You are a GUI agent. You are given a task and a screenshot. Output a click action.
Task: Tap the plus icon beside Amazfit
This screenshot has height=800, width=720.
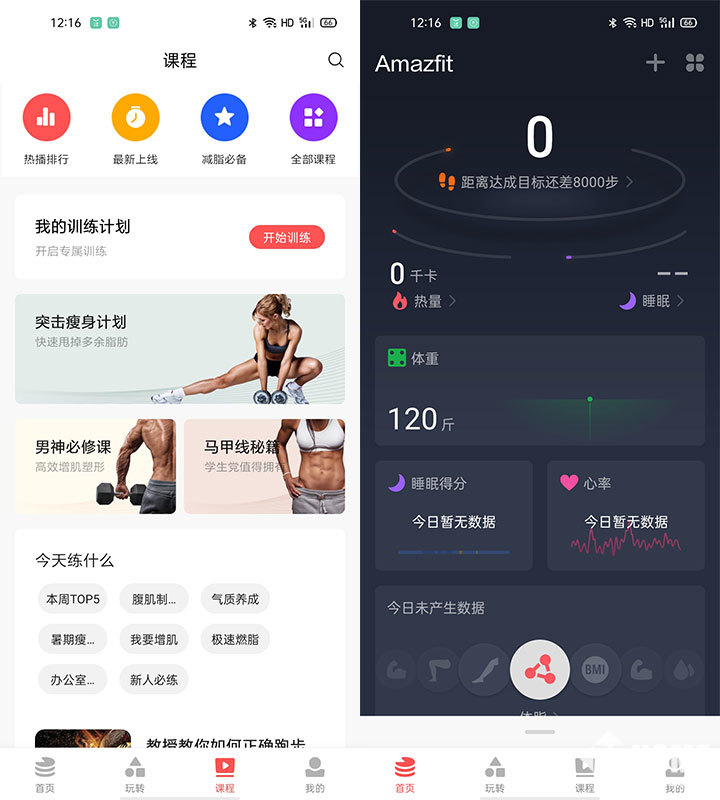pyautogui.click(x=655, y=63)
